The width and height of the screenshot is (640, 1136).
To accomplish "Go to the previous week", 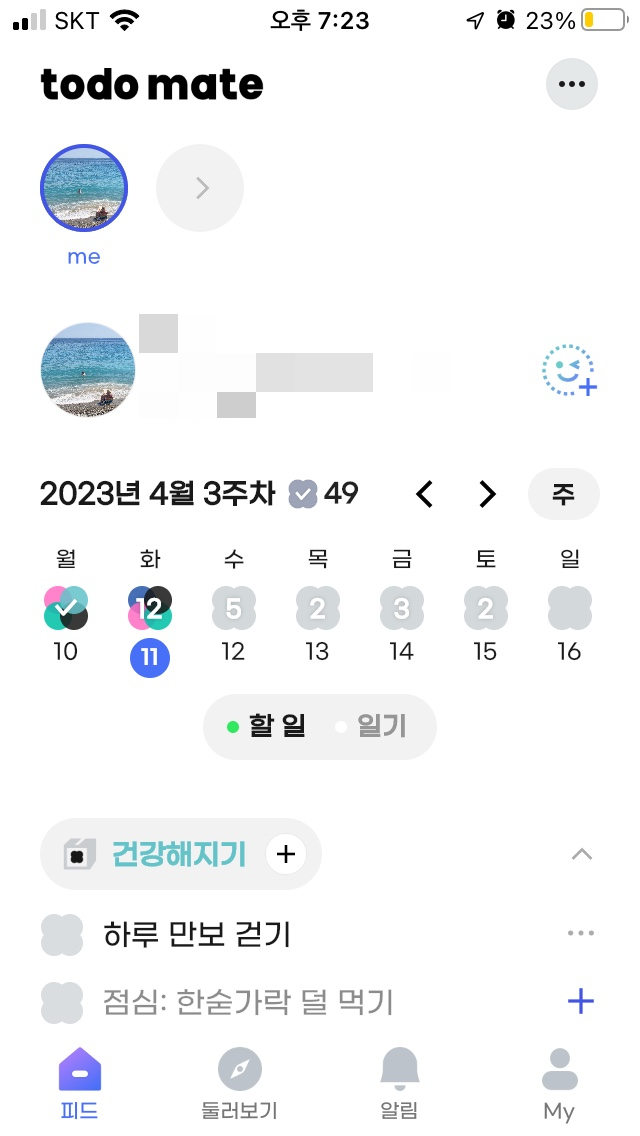I will pyautogui.click(x=425, y=494).
